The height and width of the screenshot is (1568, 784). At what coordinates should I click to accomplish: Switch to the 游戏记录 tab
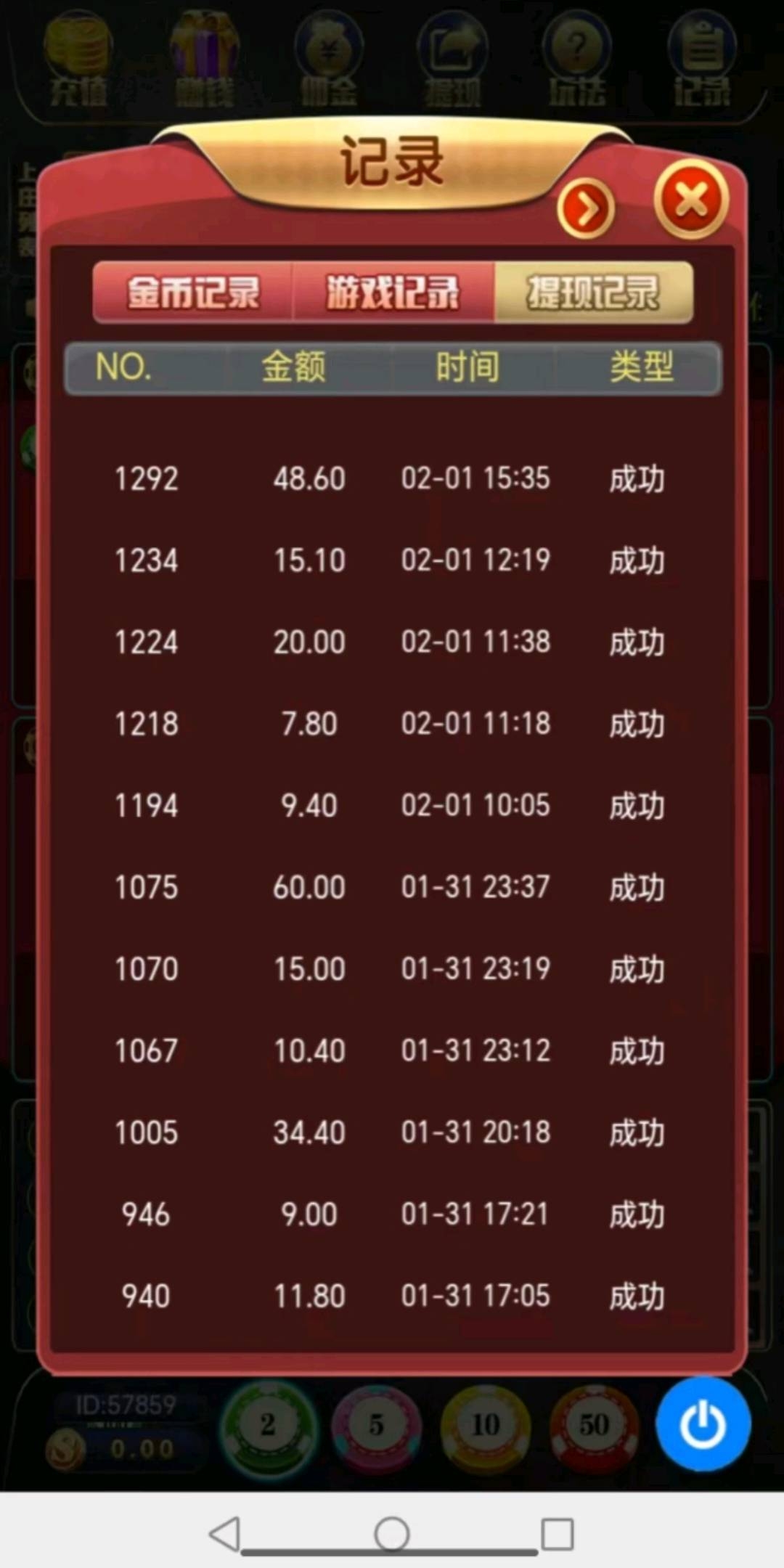click(393, 293)
